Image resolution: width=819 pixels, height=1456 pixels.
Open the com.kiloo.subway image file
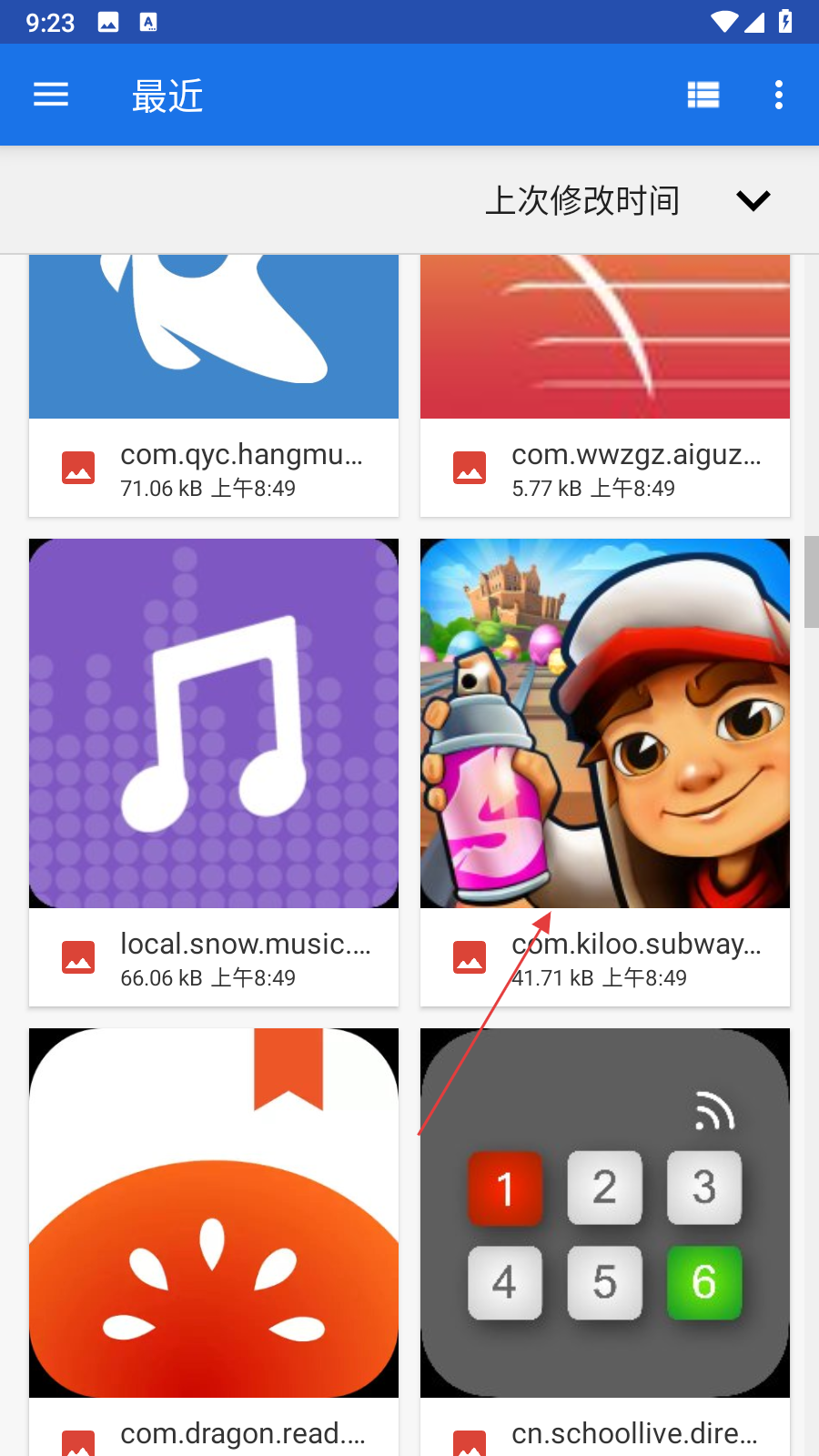[x=605, y=723]
